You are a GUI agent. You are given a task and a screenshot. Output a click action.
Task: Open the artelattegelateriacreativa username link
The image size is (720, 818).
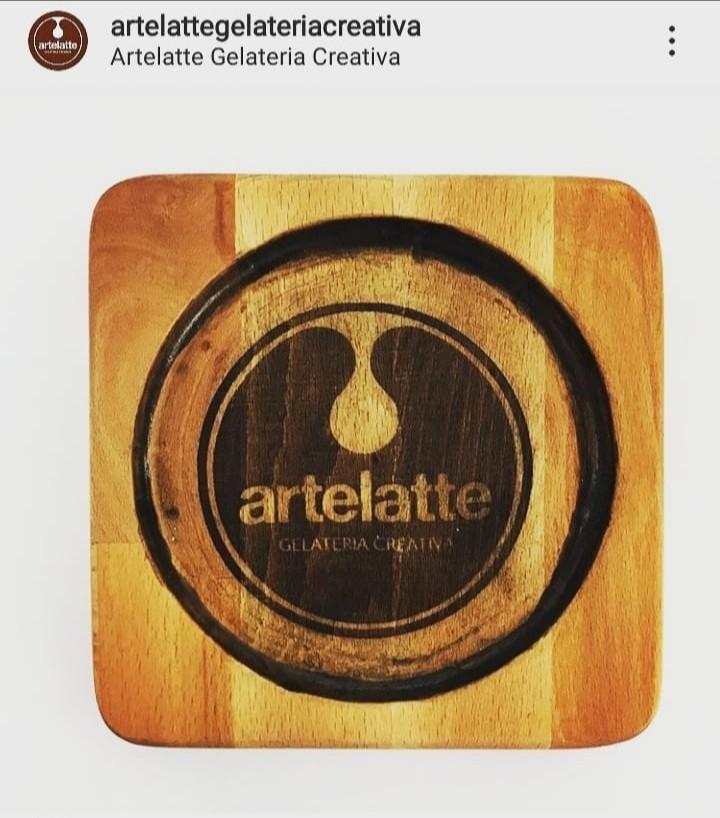tap(265, 26)
